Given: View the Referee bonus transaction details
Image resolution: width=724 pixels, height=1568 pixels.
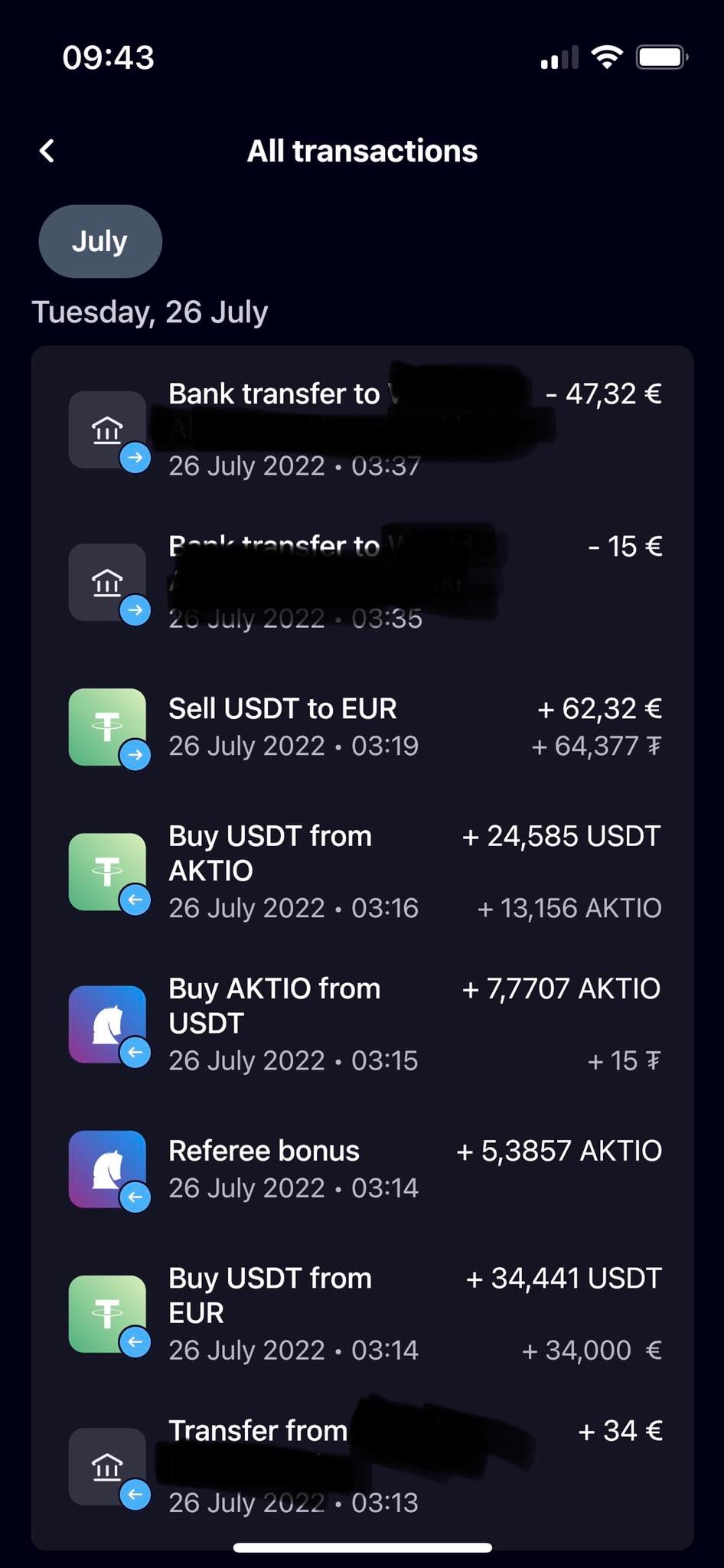Looking at the screenshot, I should tap(362, 1169).
